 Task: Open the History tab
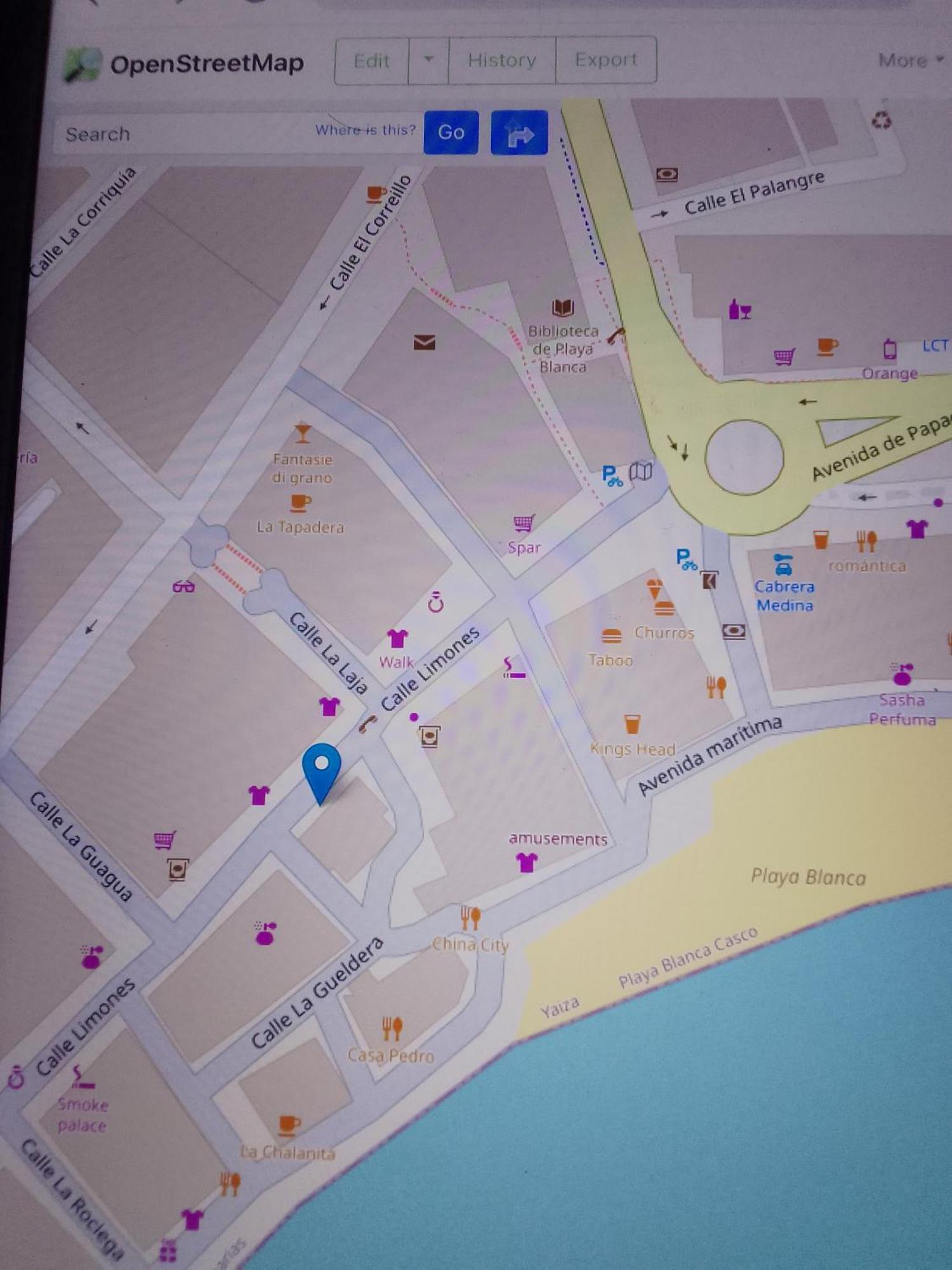[501, 60]
